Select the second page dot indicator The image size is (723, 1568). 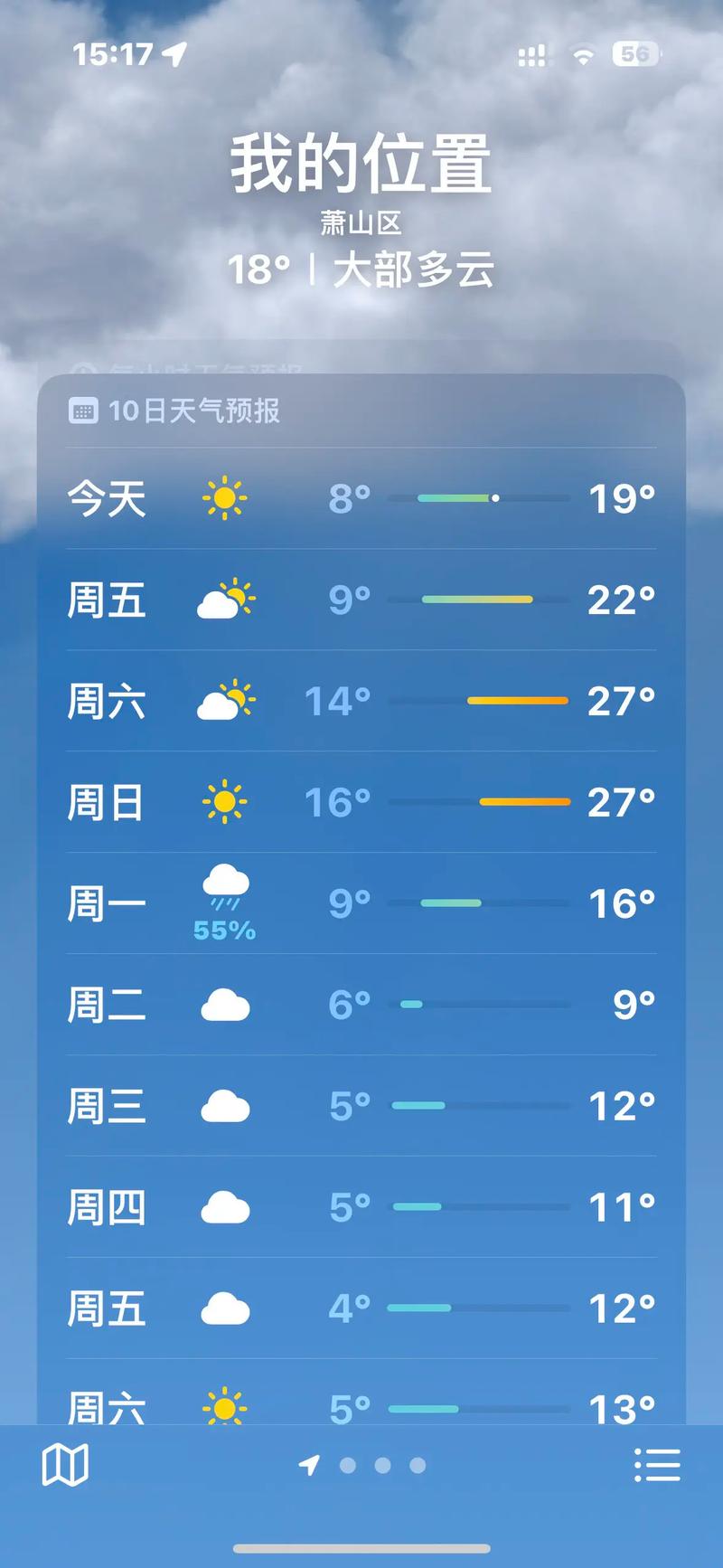pyautogui.click(x=380, y=1463)
